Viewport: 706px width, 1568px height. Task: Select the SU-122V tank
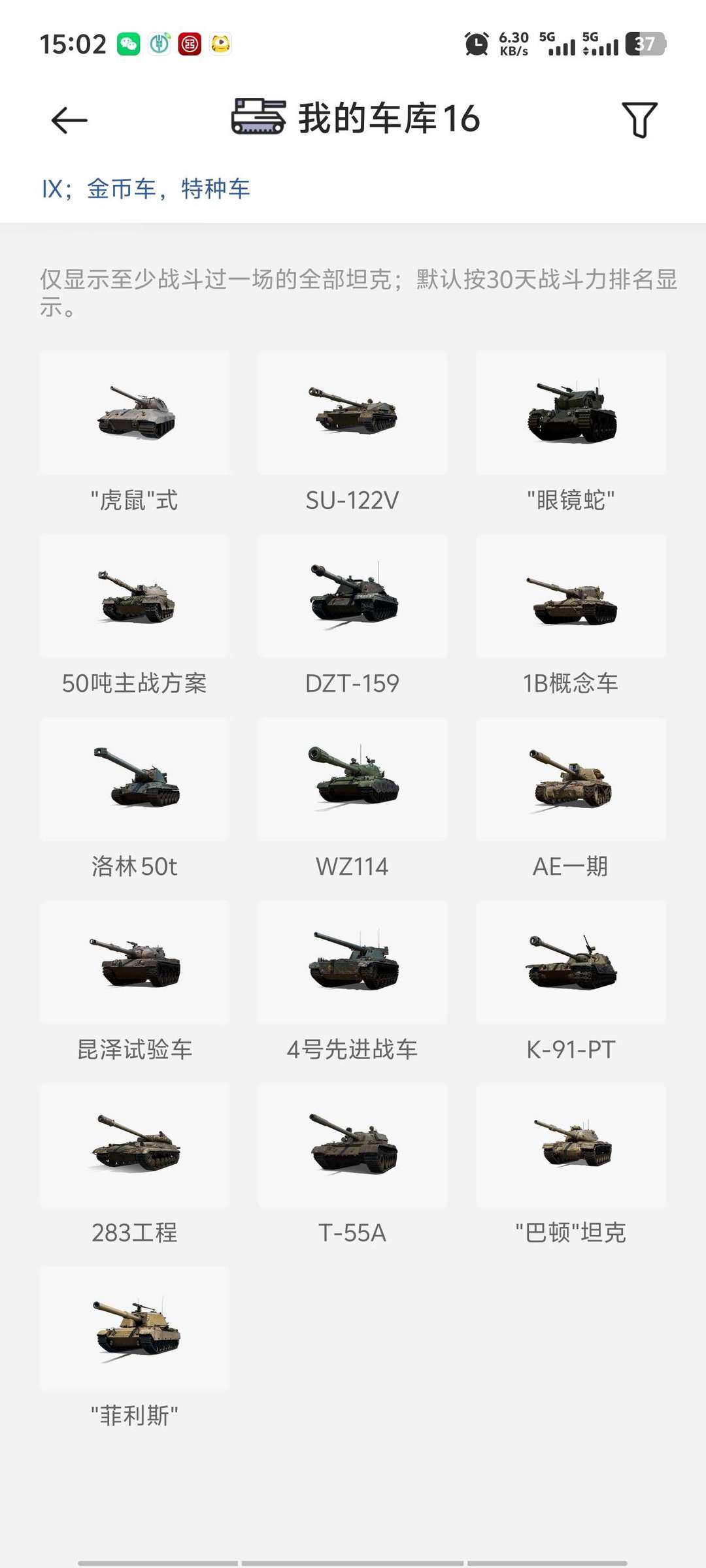click(x=352, y=414)
